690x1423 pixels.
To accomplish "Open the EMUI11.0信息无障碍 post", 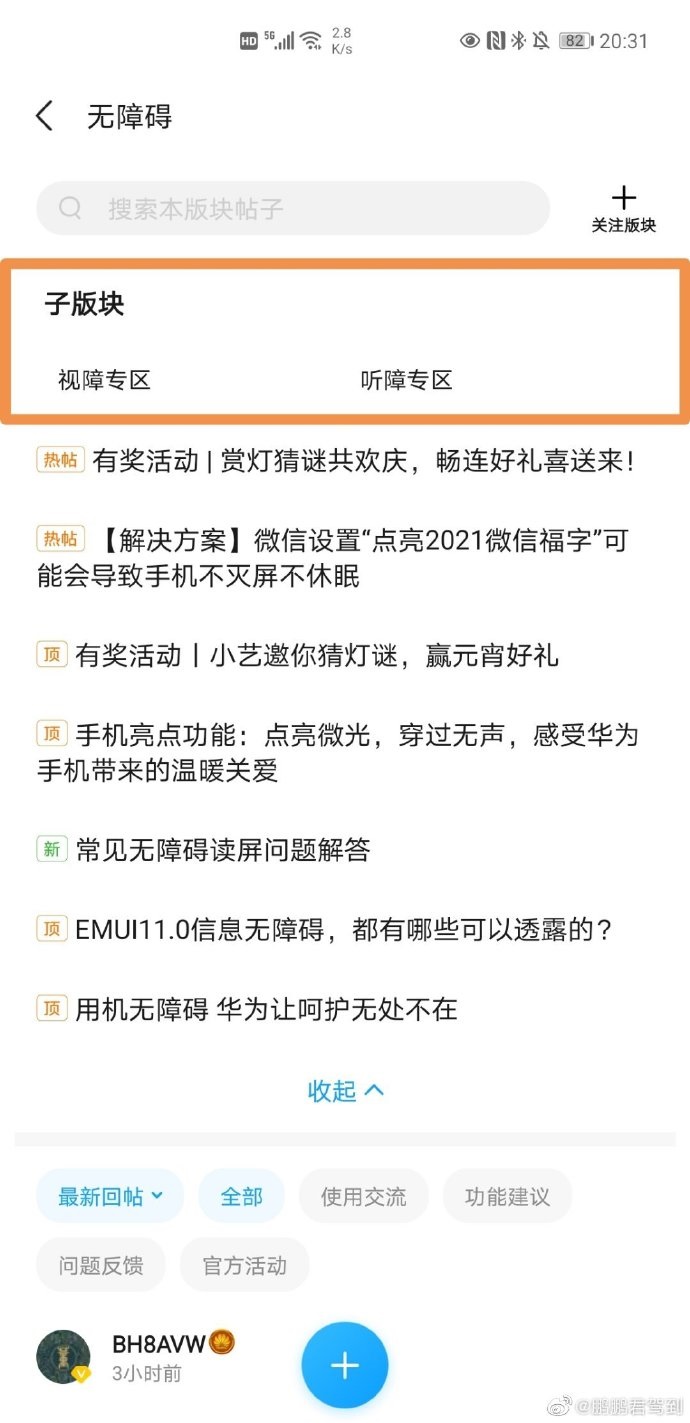I will [325, 929].
